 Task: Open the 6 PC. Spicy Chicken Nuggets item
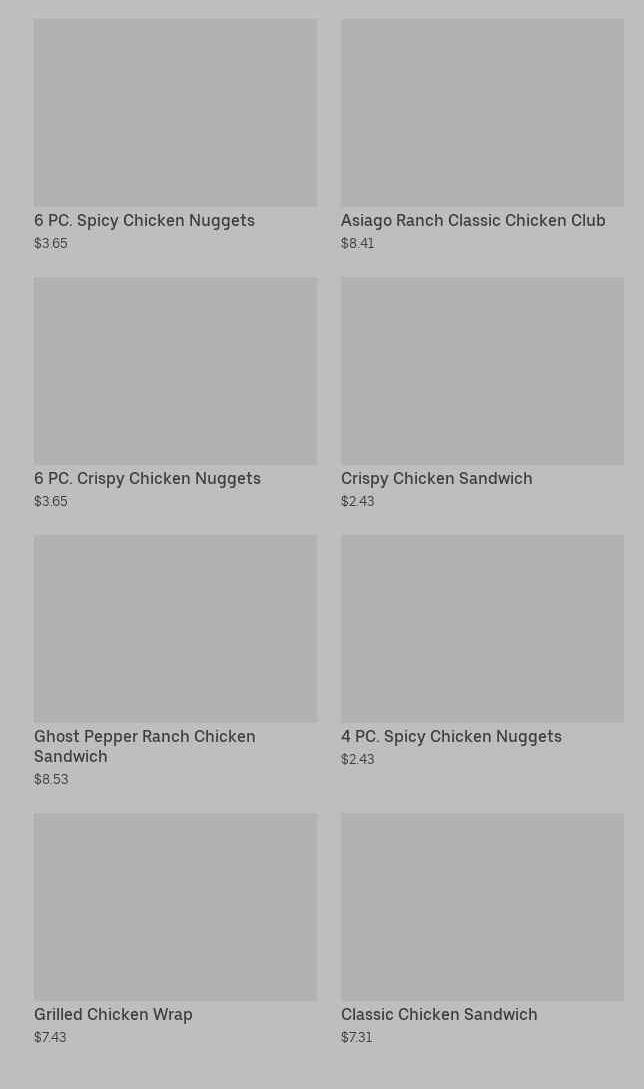175,135
